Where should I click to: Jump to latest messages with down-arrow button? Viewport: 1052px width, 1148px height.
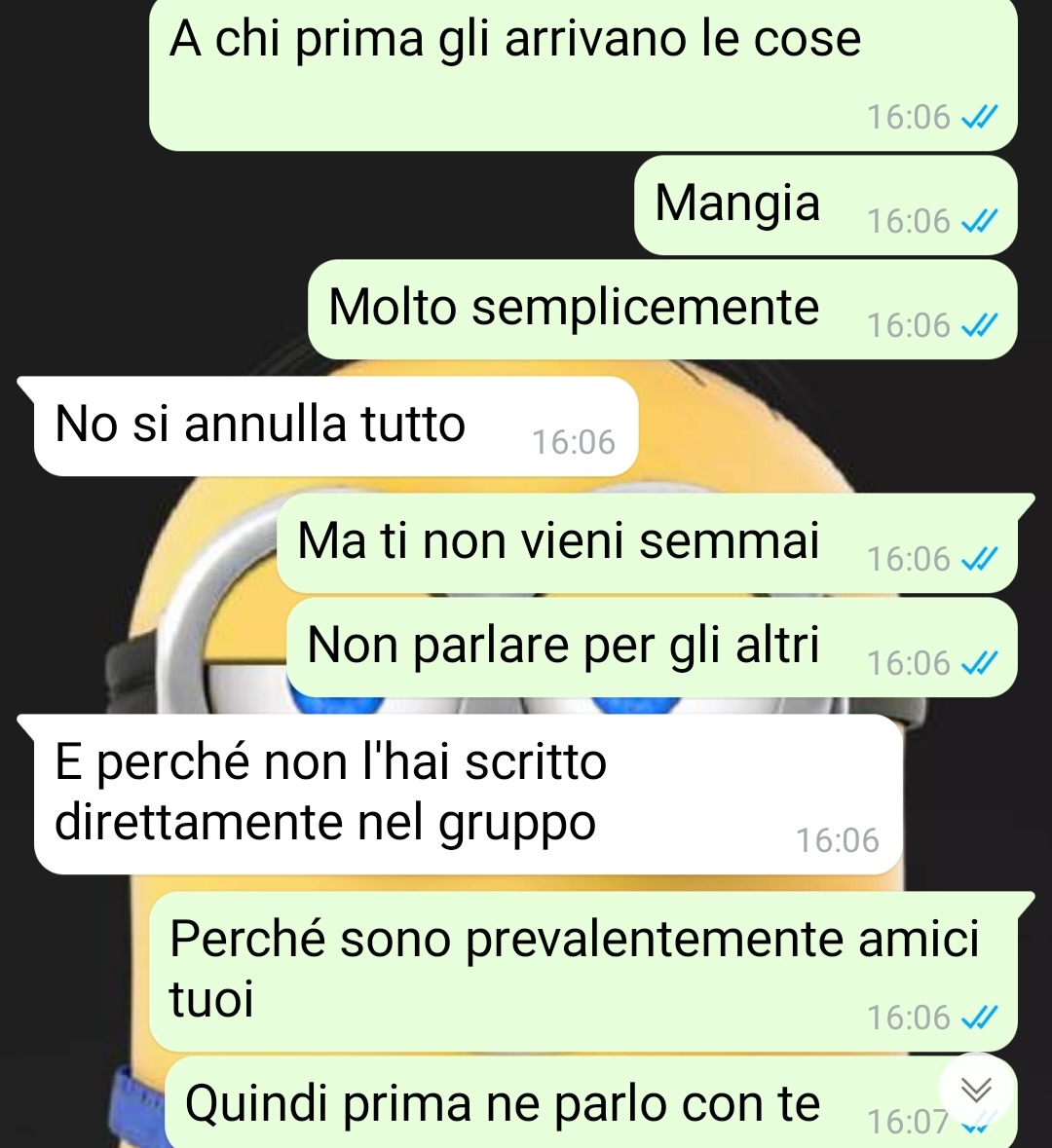(x=977, y=1090)
